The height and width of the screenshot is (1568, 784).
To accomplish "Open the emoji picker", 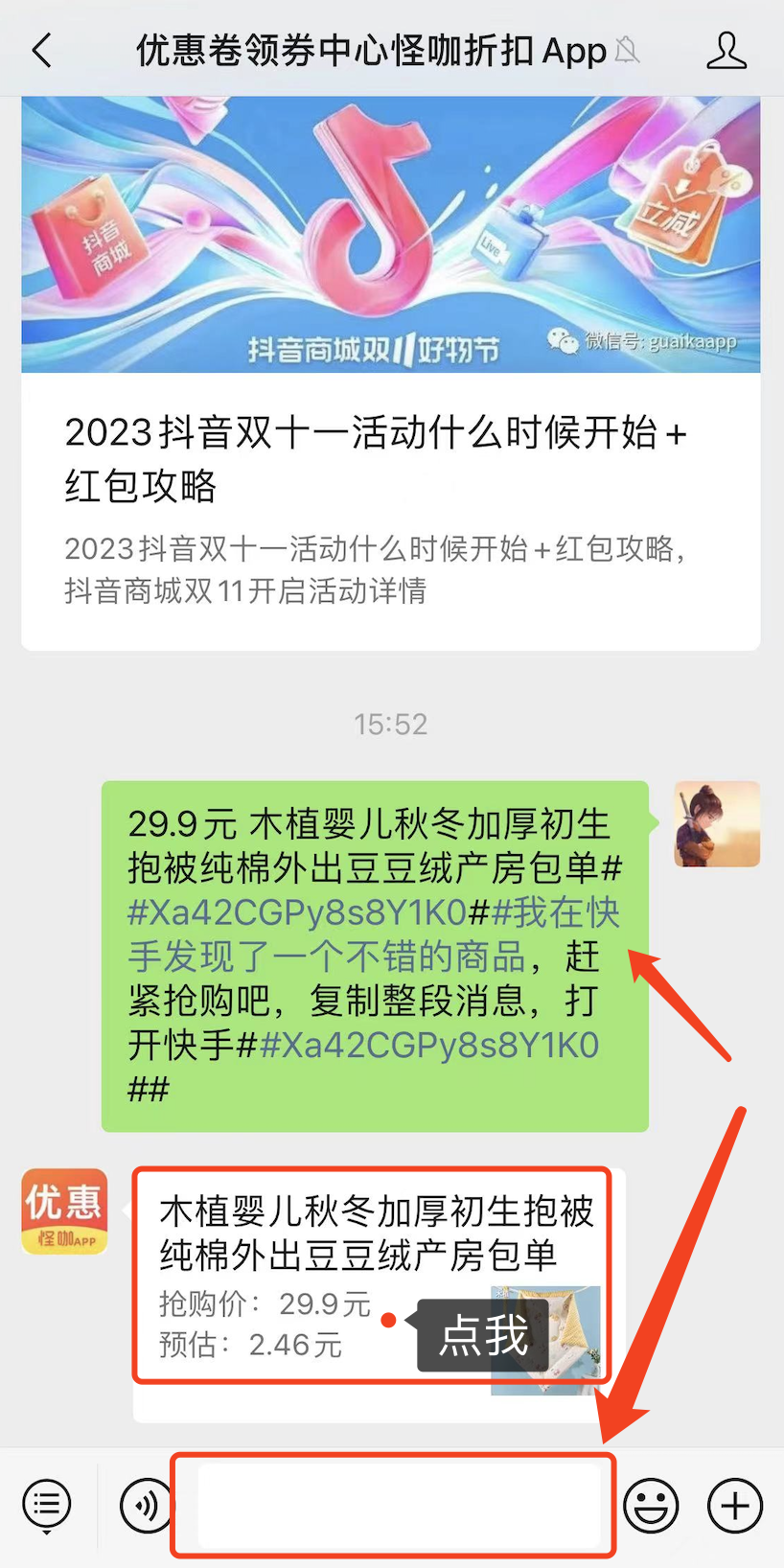I will [x=651, y=1506].
